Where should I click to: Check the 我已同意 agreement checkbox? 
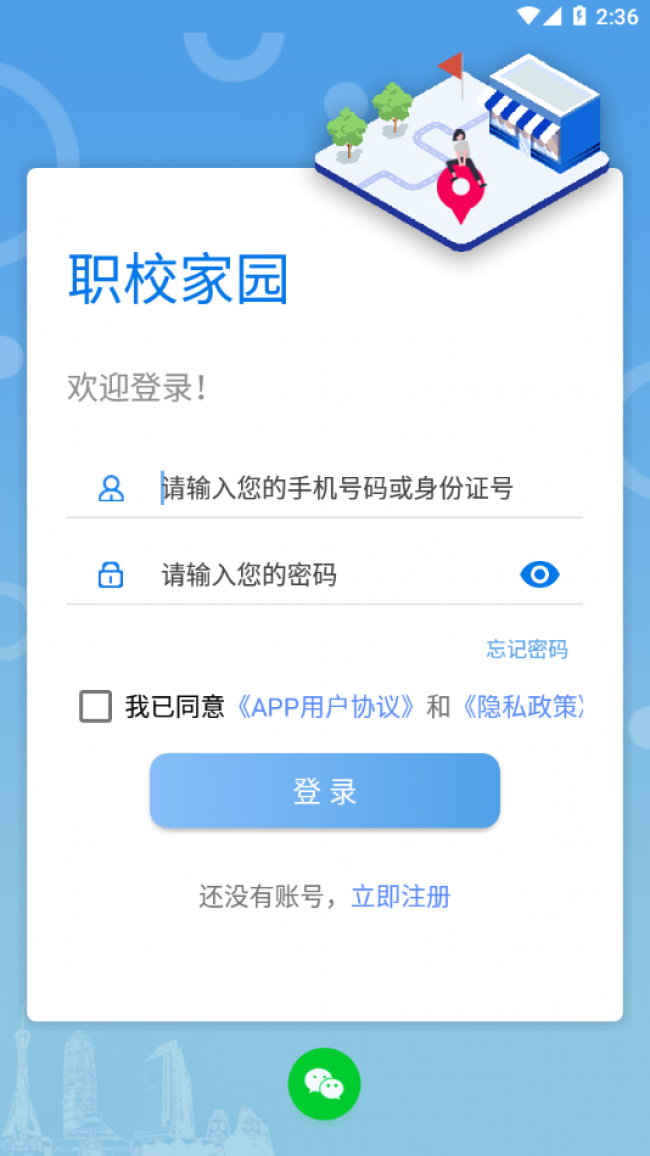(x=95, y=706)
